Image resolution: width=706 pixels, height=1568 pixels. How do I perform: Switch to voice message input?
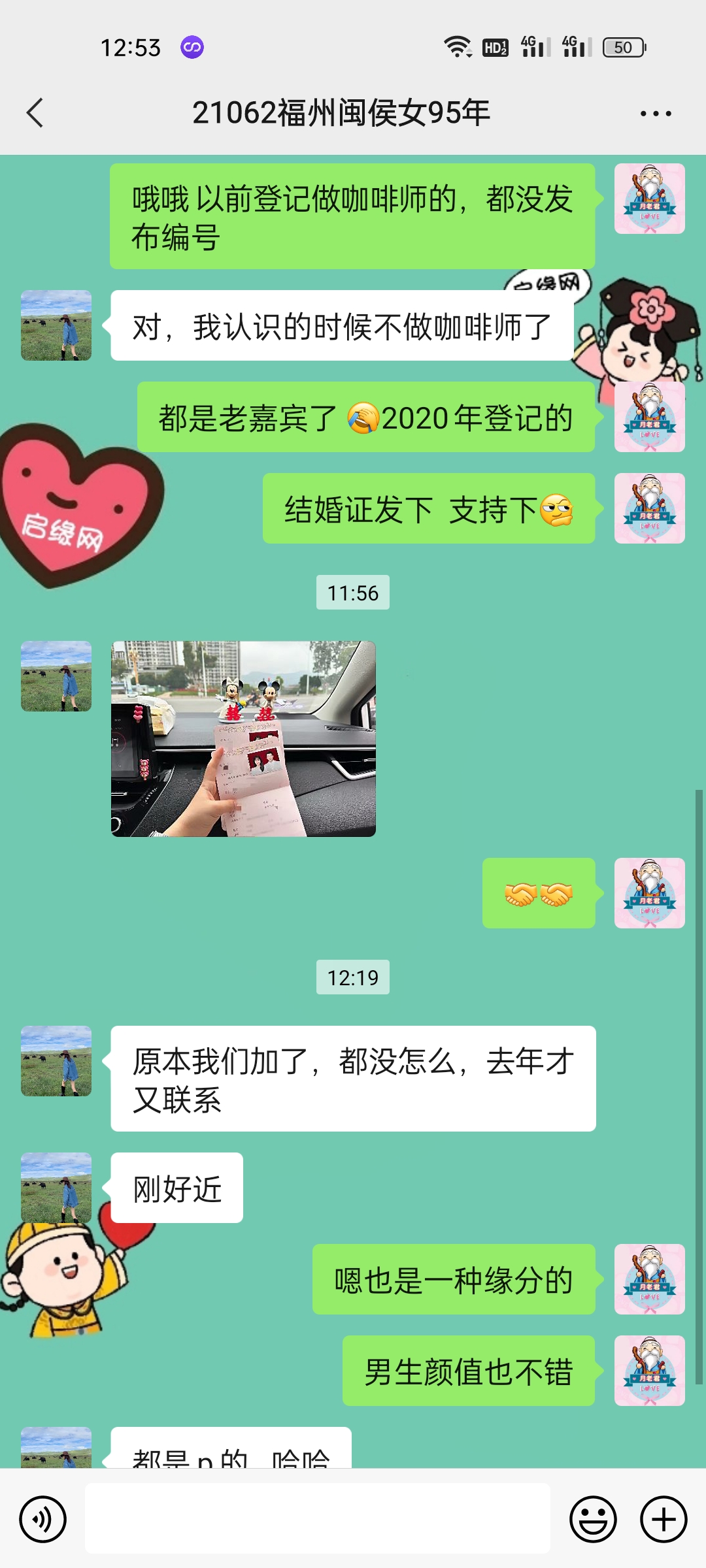pyautogui.click(x=43, y=1519)
